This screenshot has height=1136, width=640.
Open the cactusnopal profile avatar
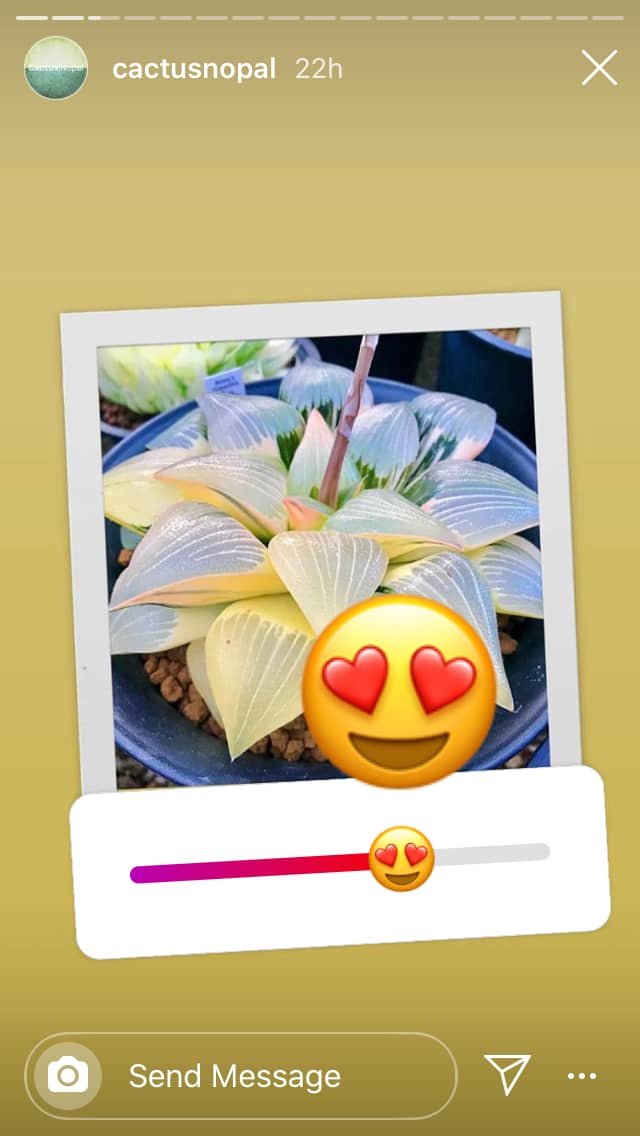pyautogui.click(x=56, y=68)
